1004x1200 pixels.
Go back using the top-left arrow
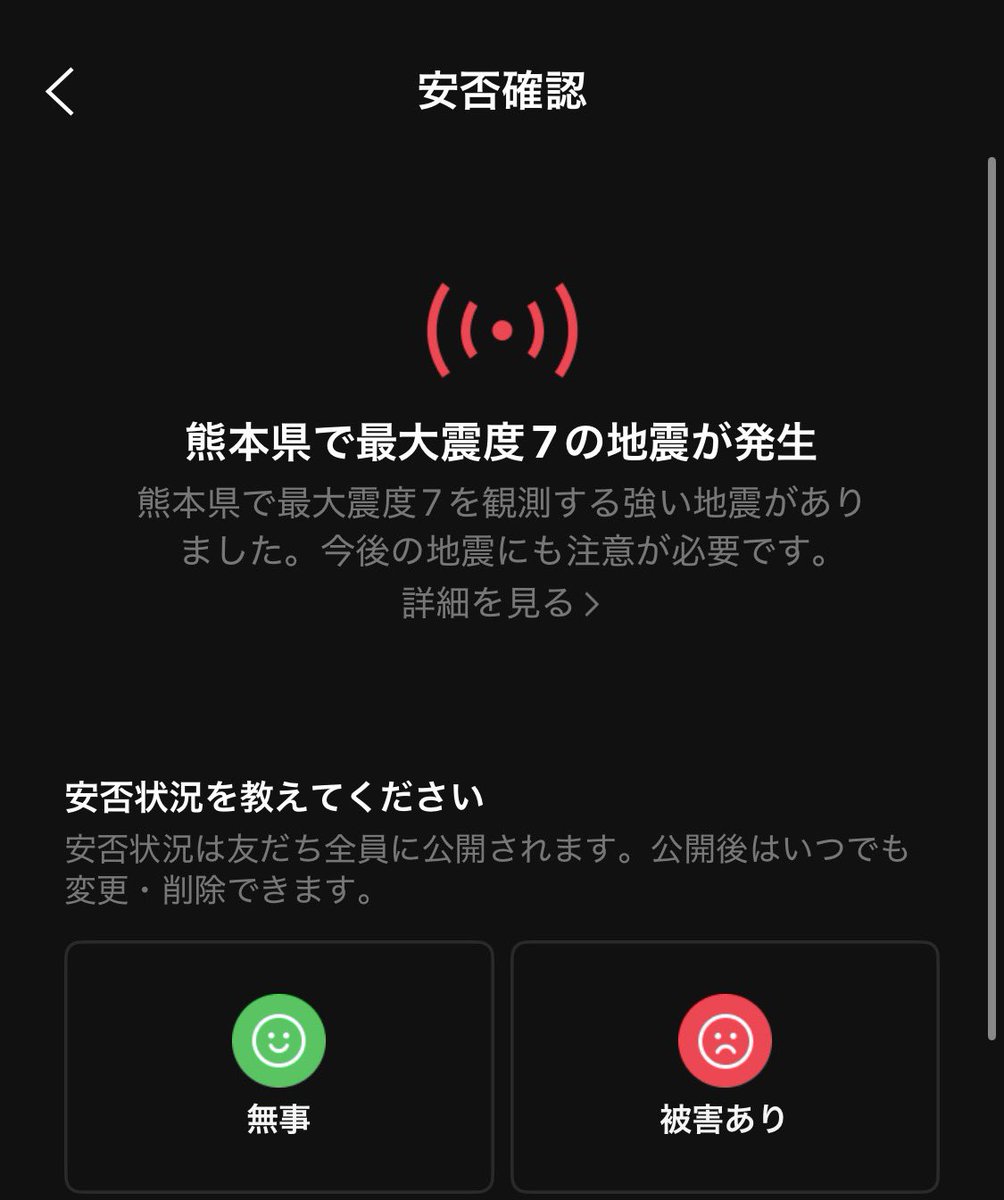[x=60, y=92]
